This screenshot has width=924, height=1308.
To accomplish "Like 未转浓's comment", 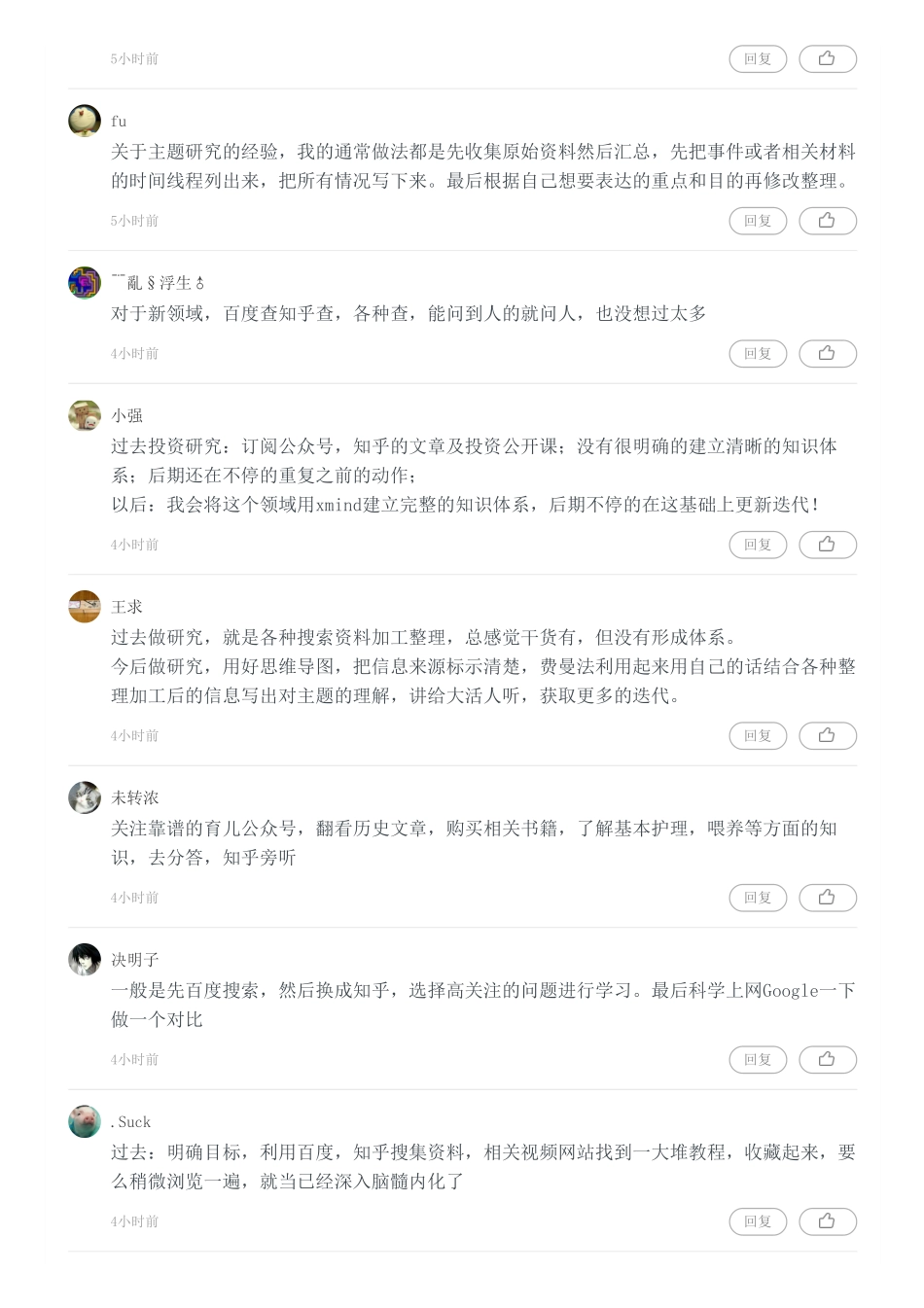I will pos(827,898).
